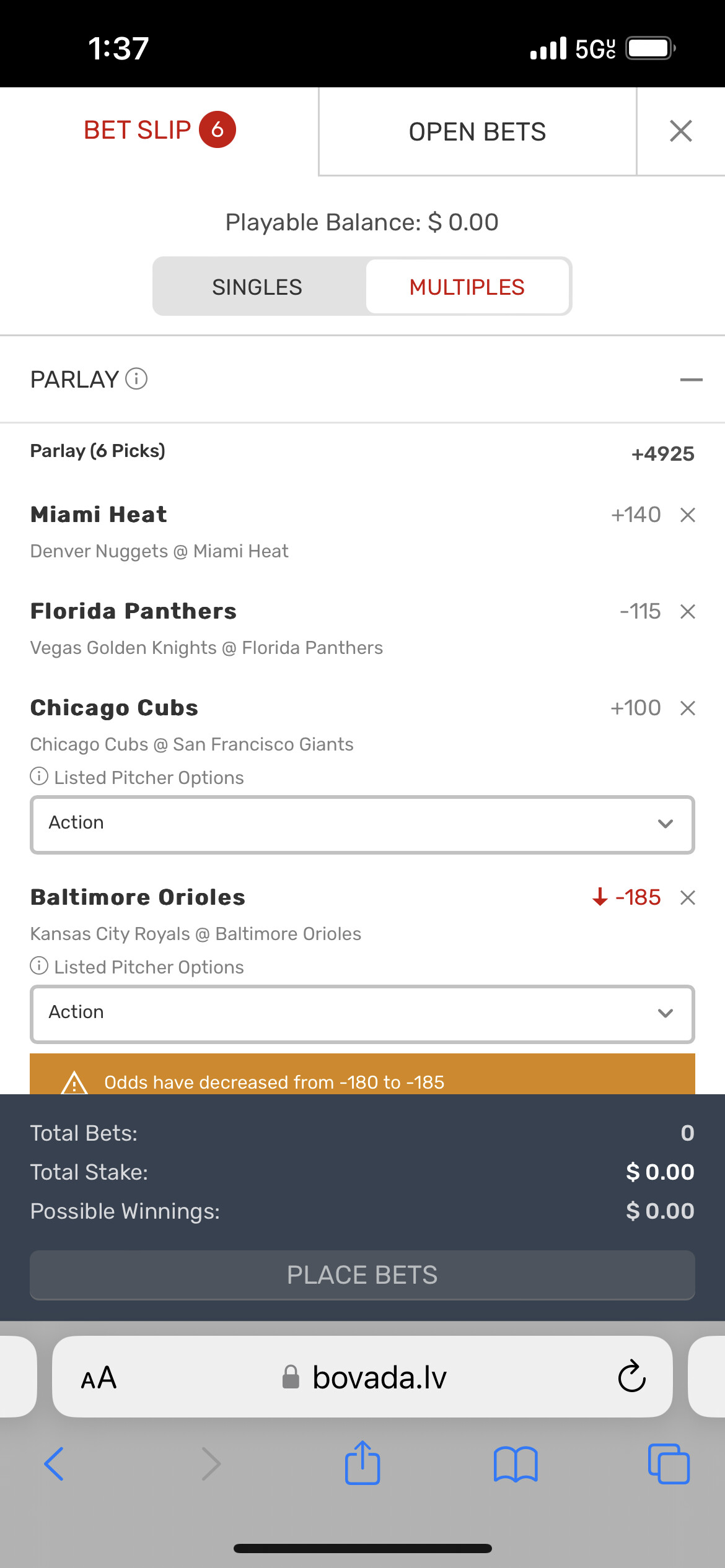Collapse the Parlay section

coord(691,380)
